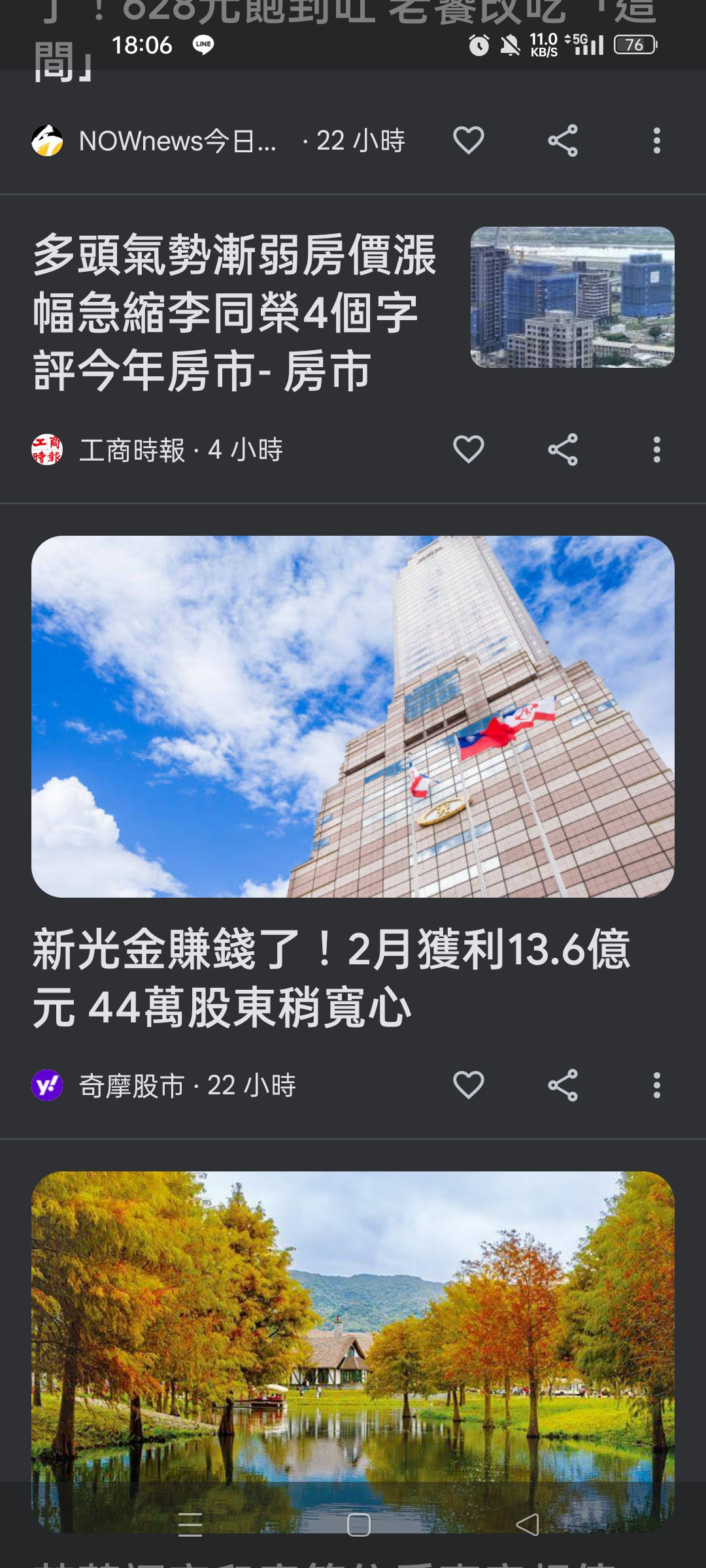706x1568 pixels.
Task: Open the 工商時報 publisher profile icon
Action: tap(48, 449)
